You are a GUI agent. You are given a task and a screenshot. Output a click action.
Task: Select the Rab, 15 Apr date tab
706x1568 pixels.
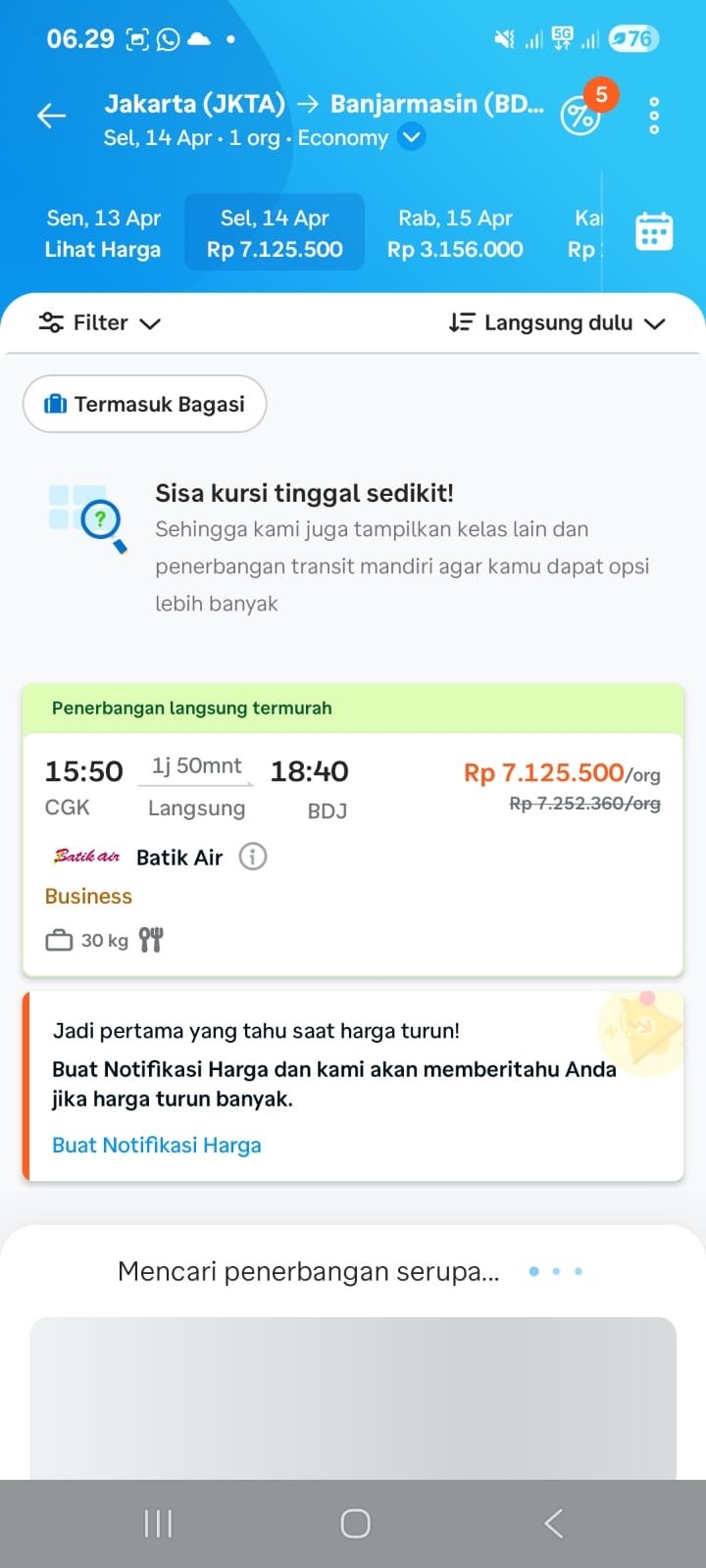click(x=455, y=233)
